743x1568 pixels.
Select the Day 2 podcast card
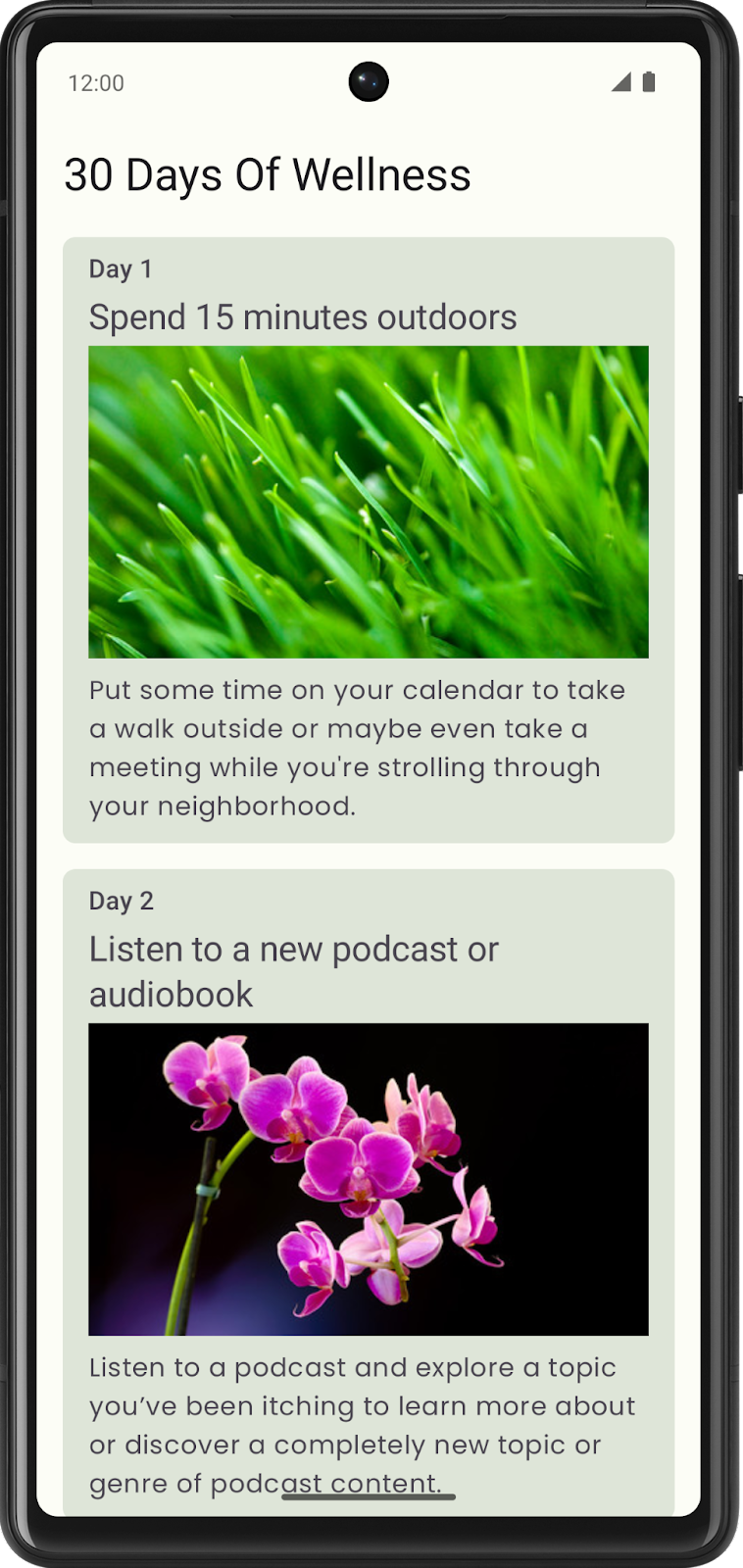click(368, 1176)
